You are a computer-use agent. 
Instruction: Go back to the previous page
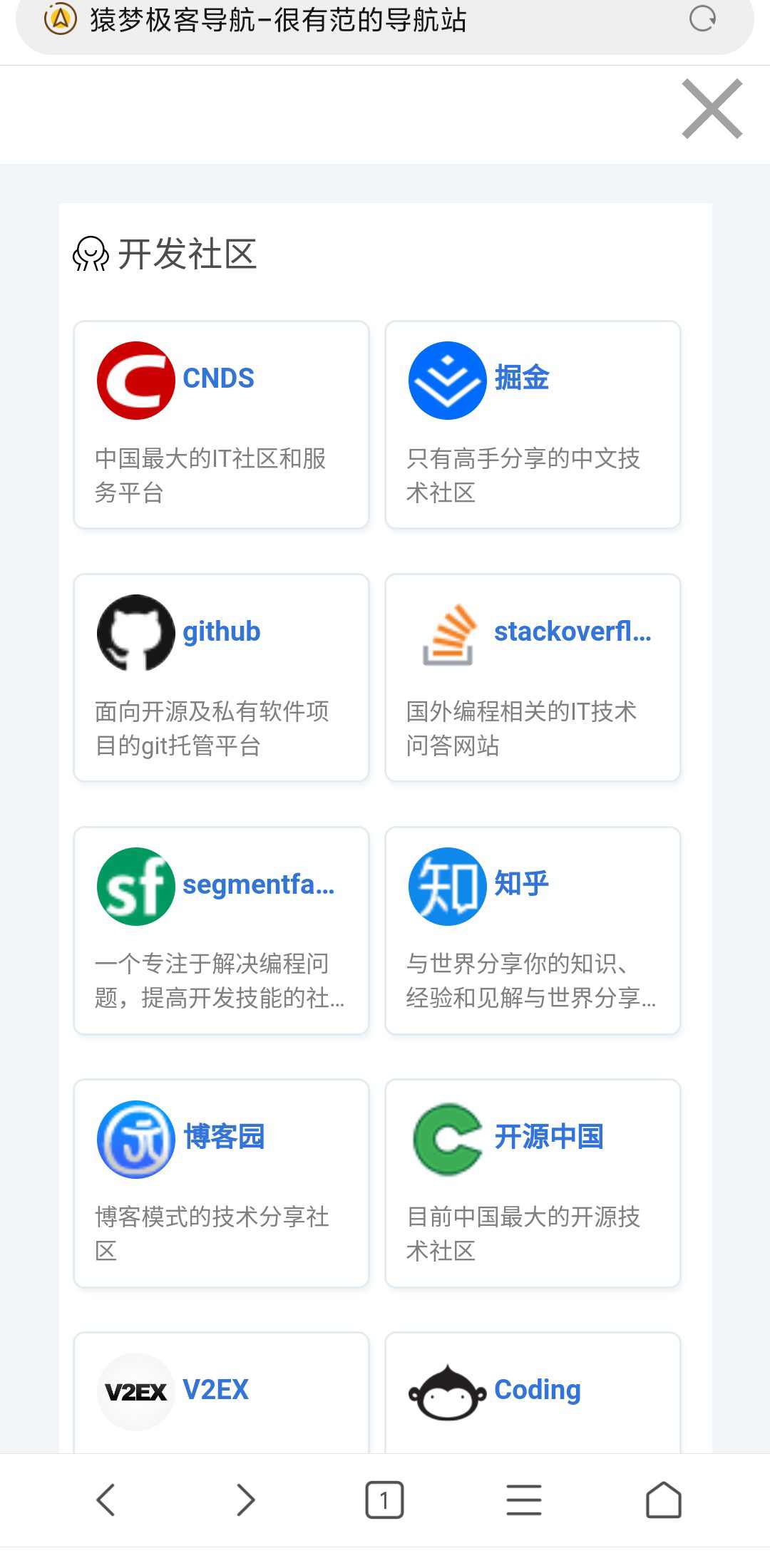(x=106, y=1500)
